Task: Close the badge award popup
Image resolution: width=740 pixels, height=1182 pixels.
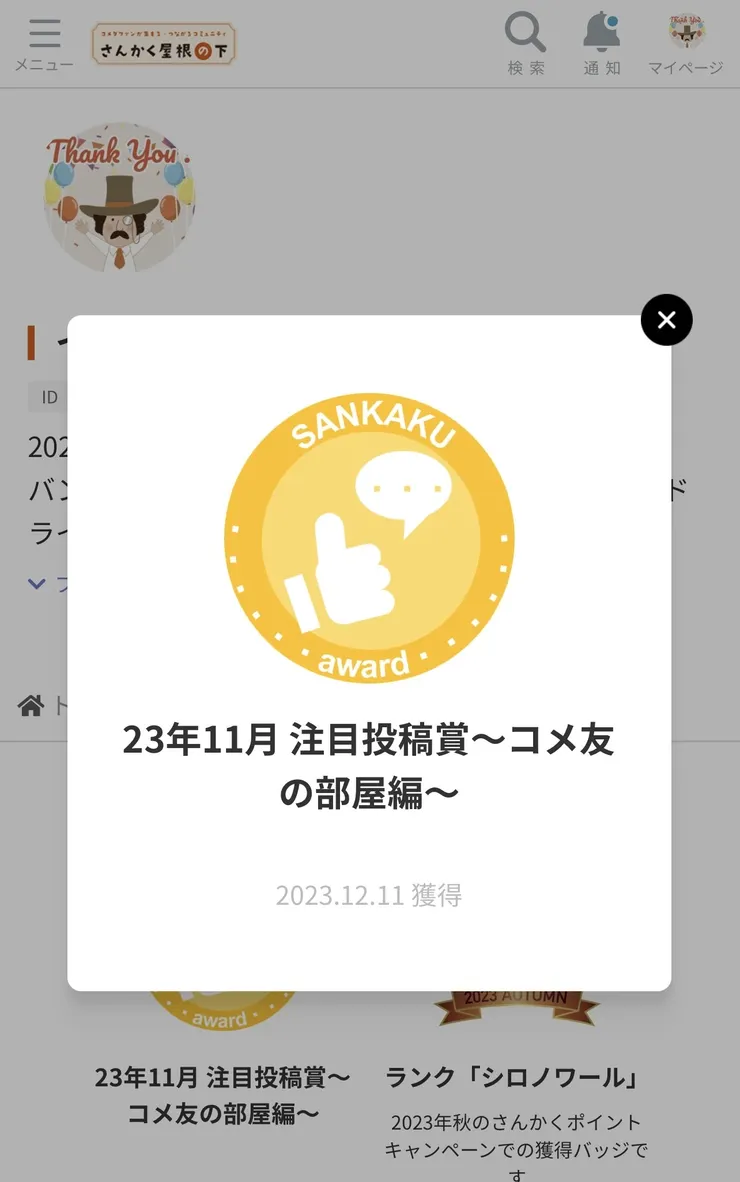Action: point(666,320)
